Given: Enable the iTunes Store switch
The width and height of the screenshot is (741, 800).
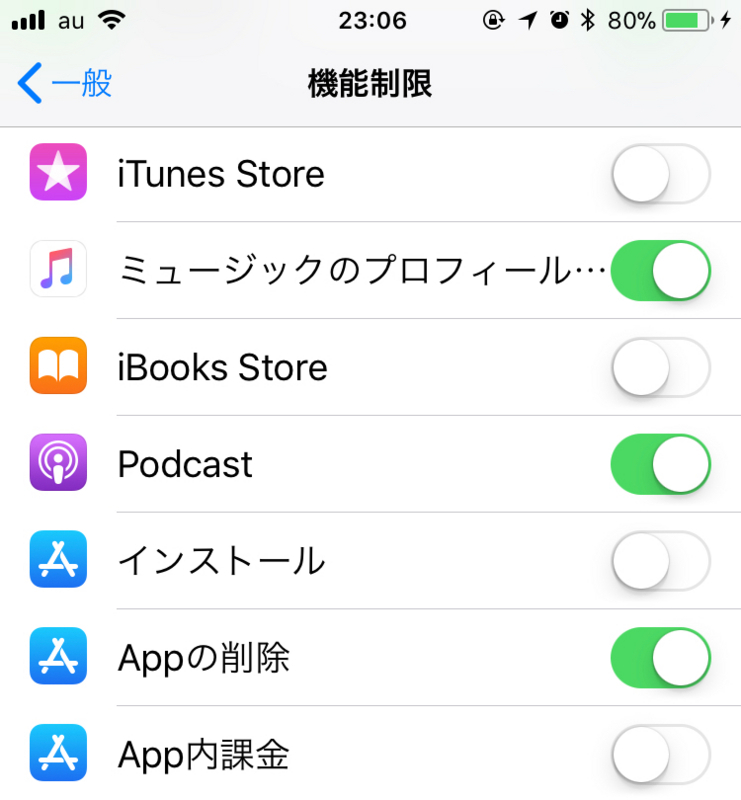Looking at the screenshot, I should [660, 174].
